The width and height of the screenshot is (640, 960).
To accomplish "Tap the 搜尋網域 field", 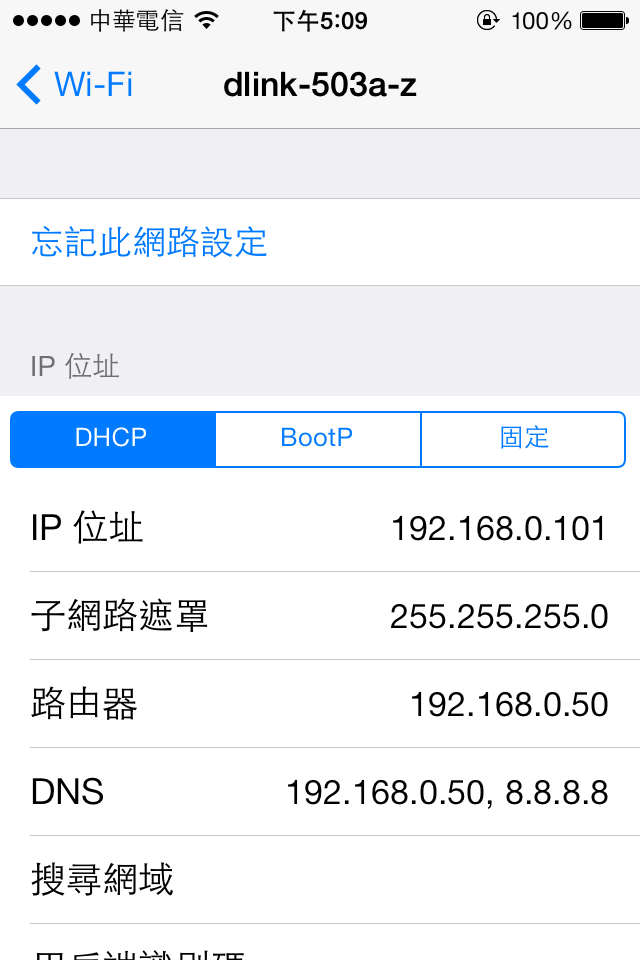I will tap(320, 879).
